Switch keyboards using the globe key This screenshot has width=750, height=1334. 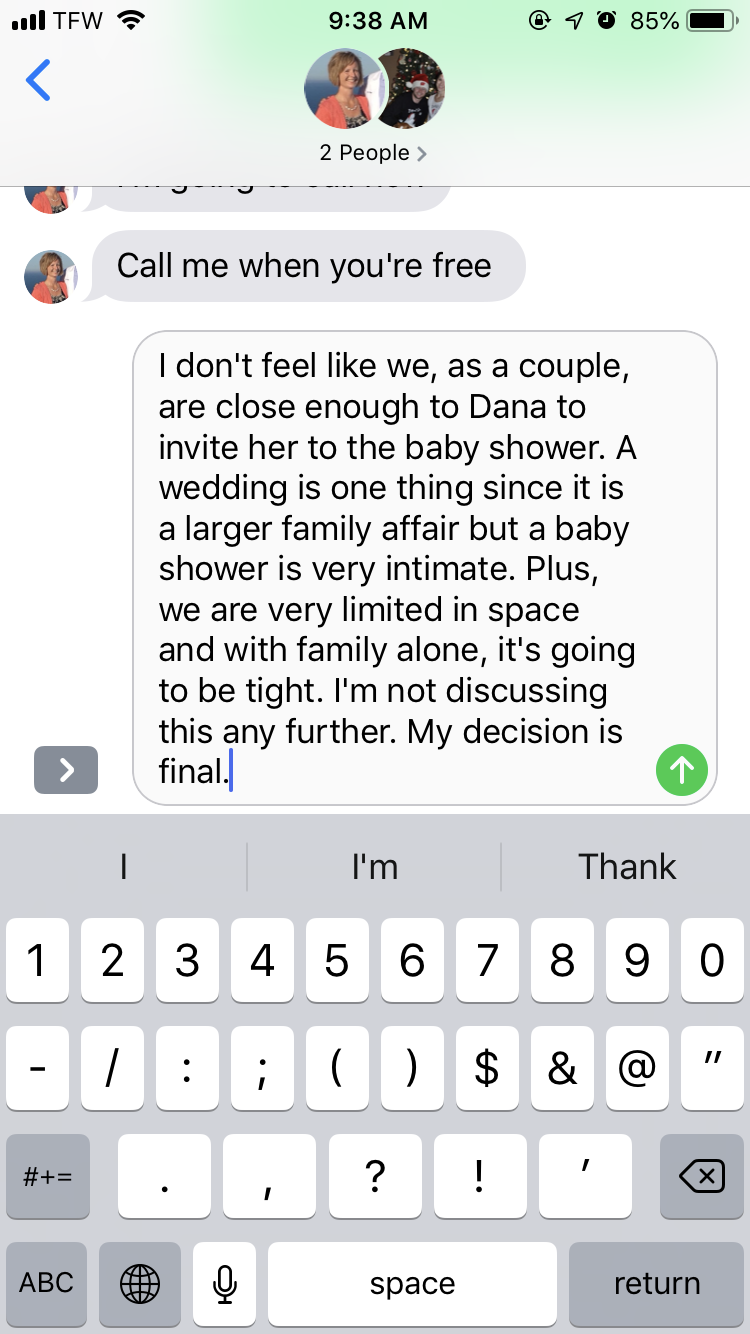(x=140, y=1284)
